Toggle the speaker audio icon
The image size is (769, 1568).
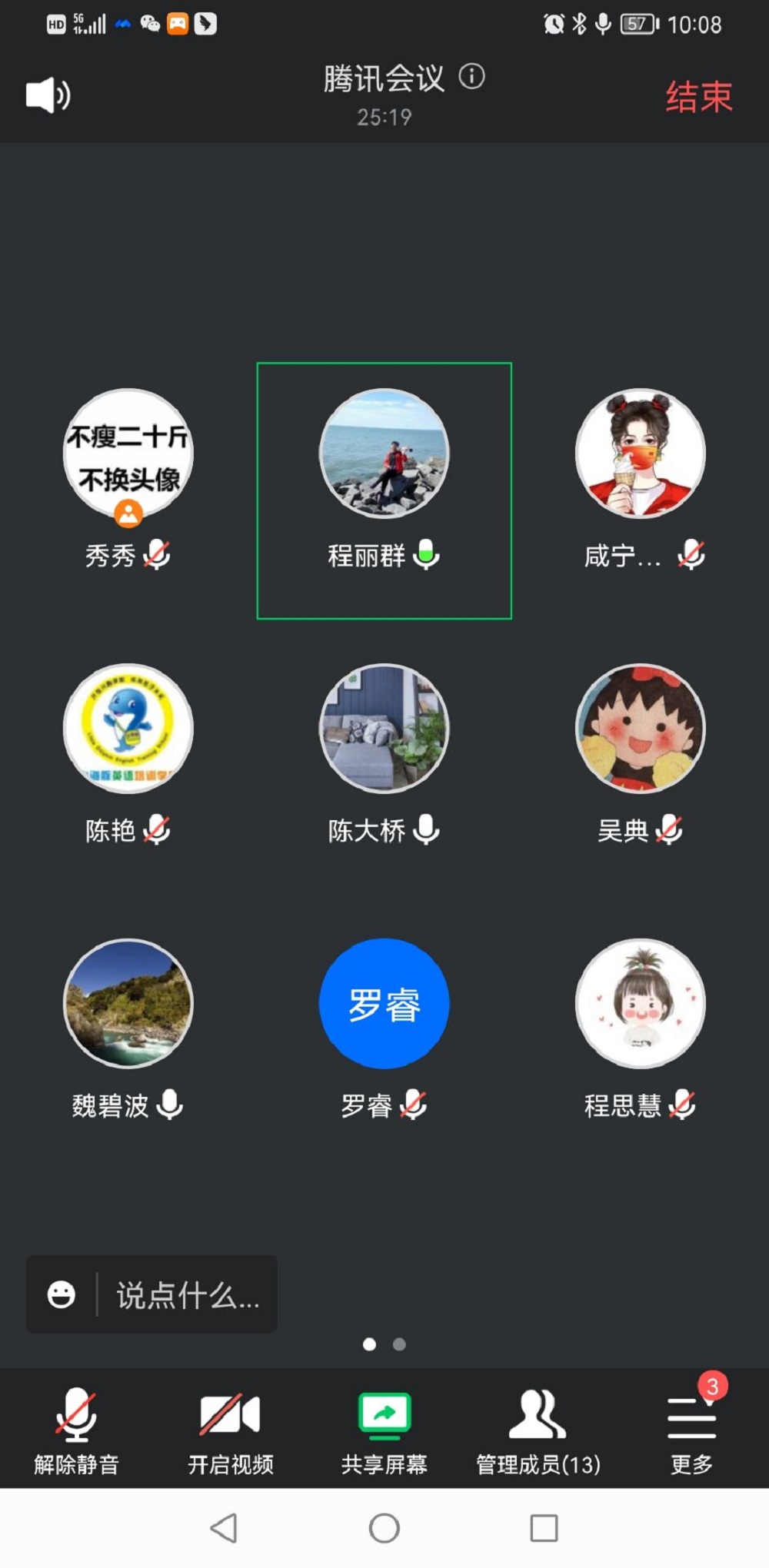click(48, 95)
